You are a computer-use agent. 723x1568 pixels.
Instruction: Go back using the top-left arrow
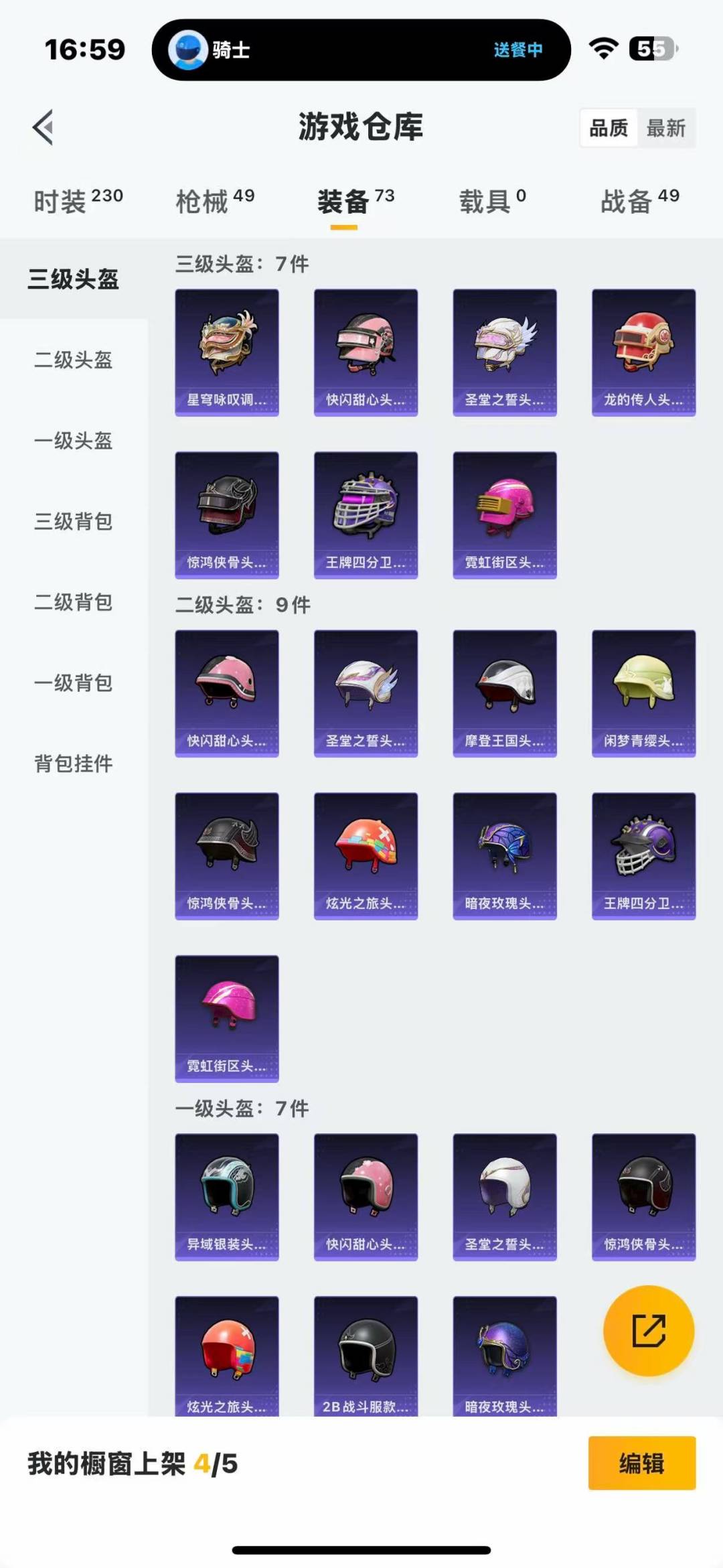(44, 127)
